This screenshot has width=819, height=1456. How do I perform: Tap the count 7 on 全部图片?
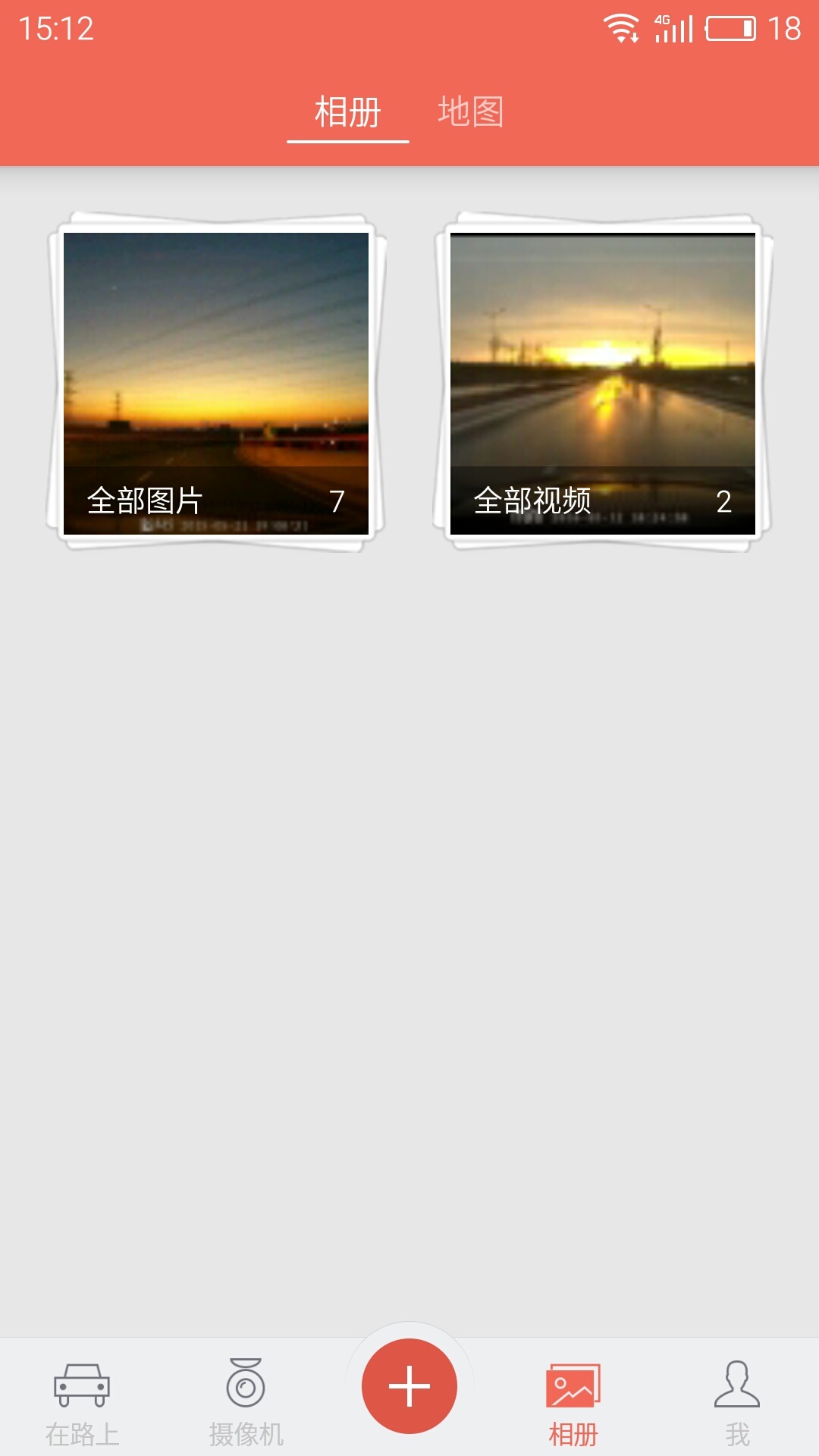tap(338, 500)
